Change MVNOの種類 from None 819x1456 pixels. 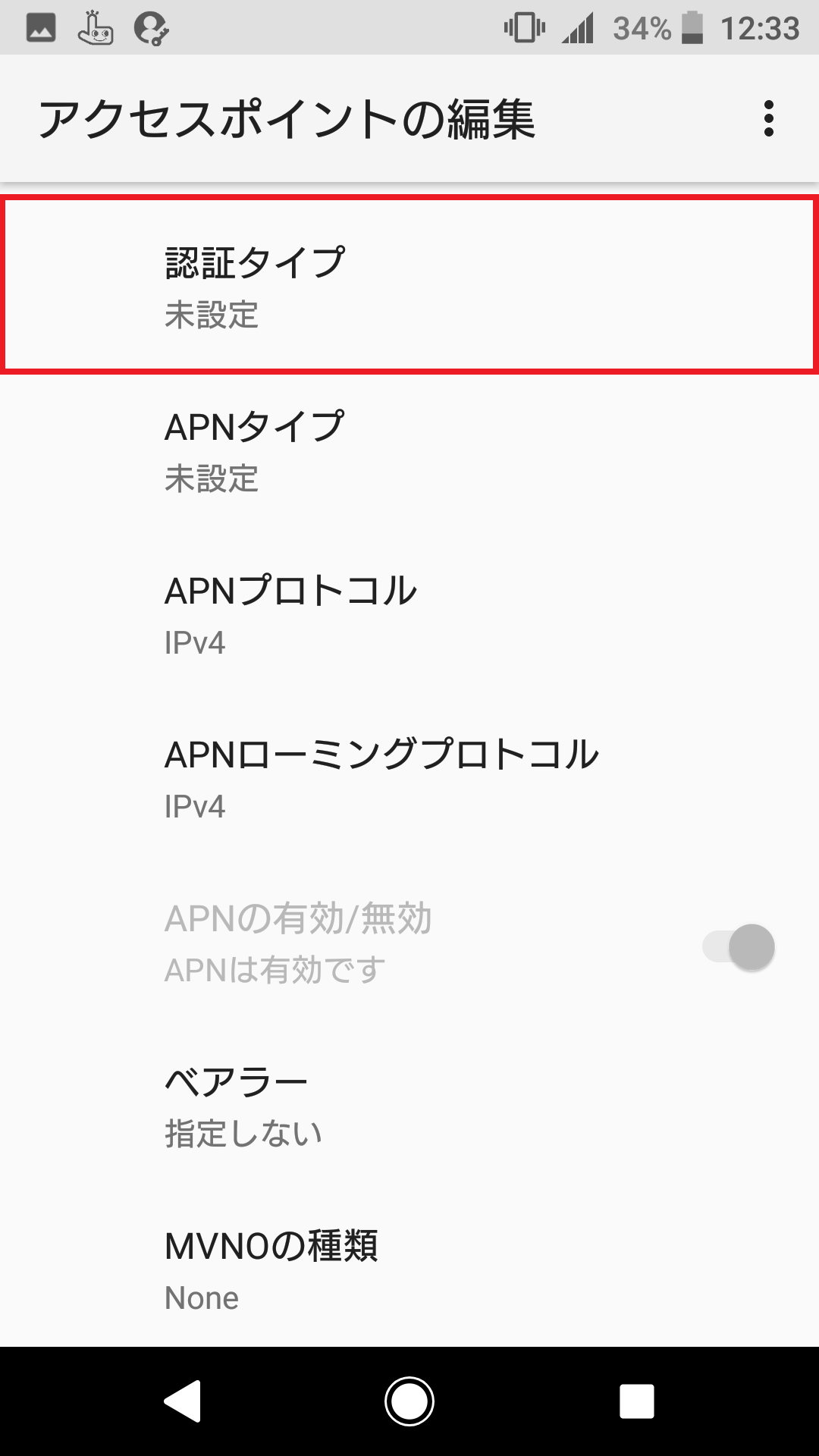tap(409, 1266)
